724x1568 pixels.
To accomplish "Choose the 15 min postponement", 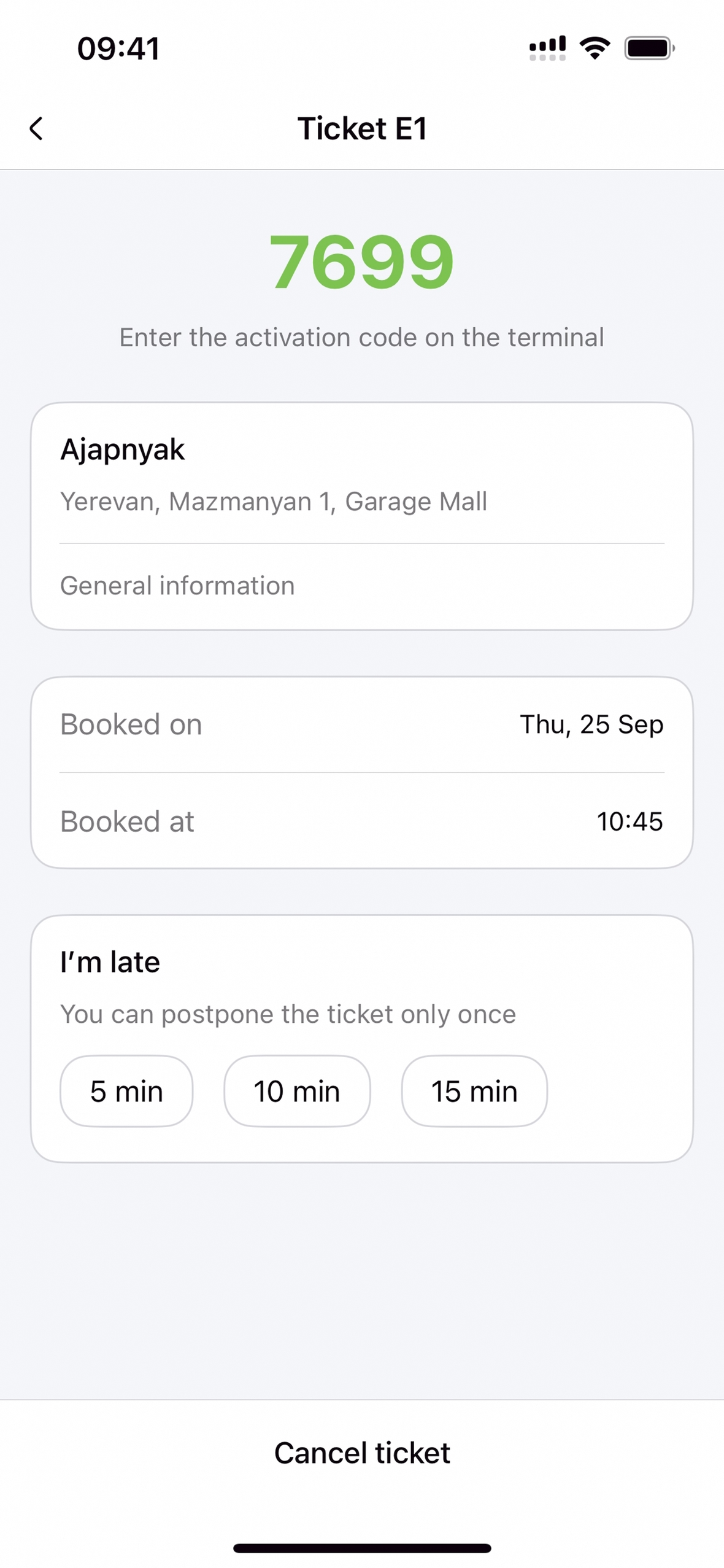I will tap(474, 1092).
